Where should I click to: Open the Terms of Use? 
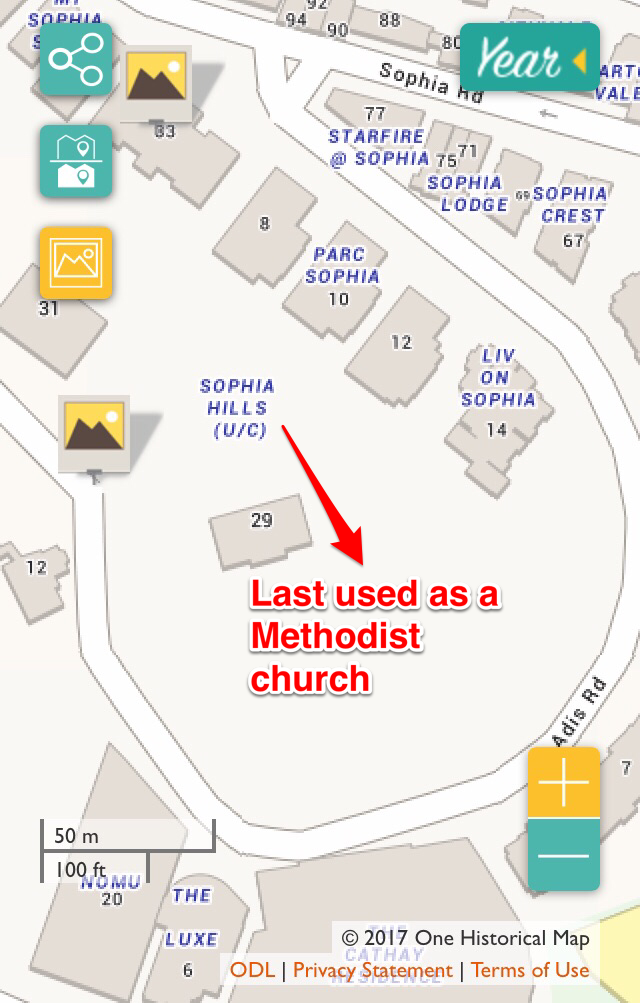coord(530,970)
